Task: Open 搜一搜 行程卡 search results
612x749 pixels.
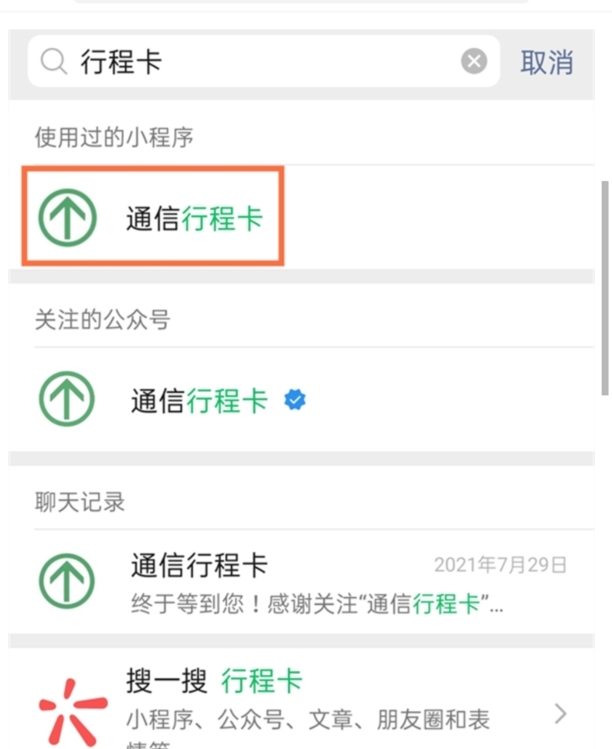Action: point(300,700)
